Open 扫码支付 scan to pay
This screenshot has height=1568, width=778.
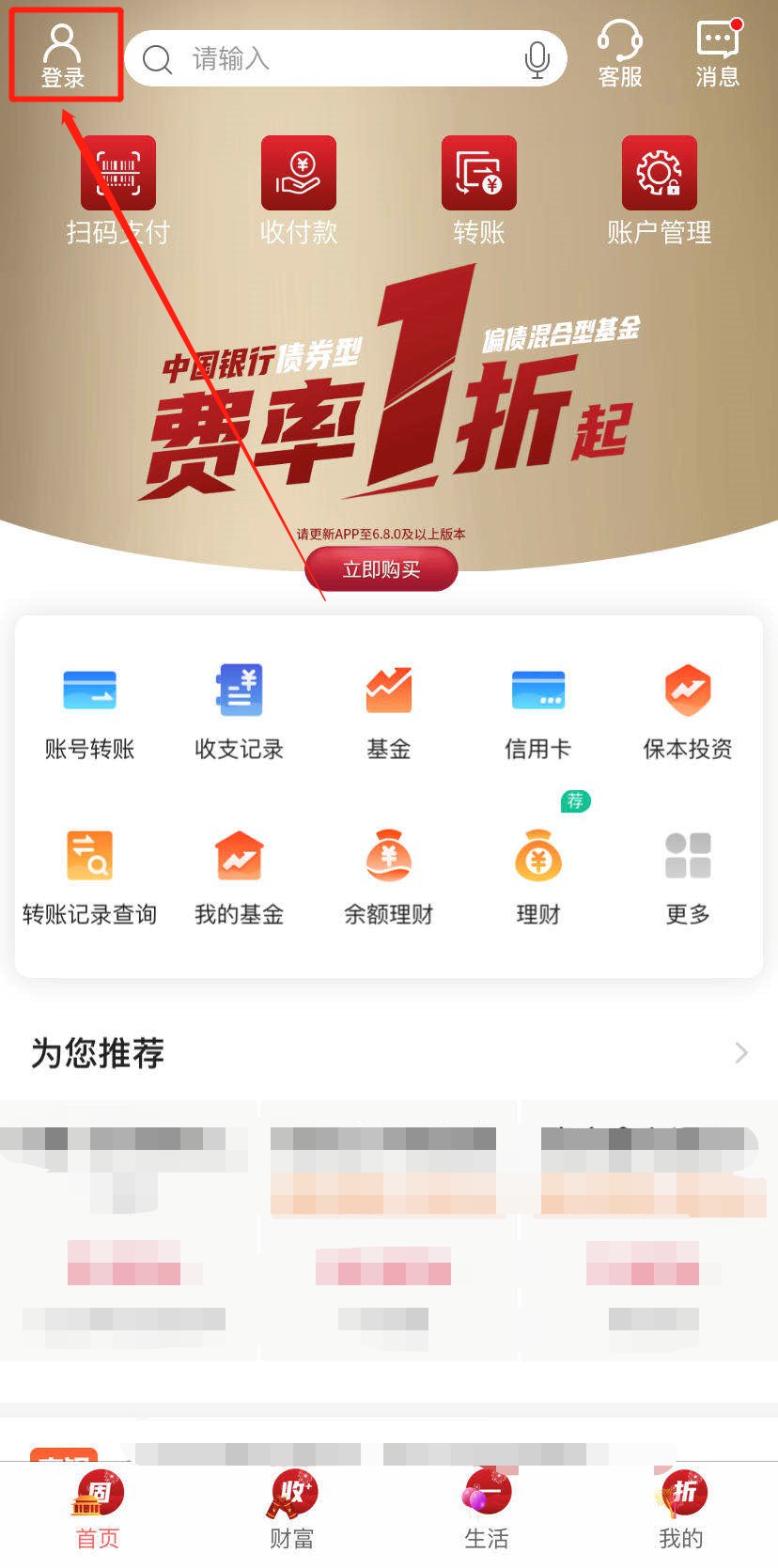point(118,190)
